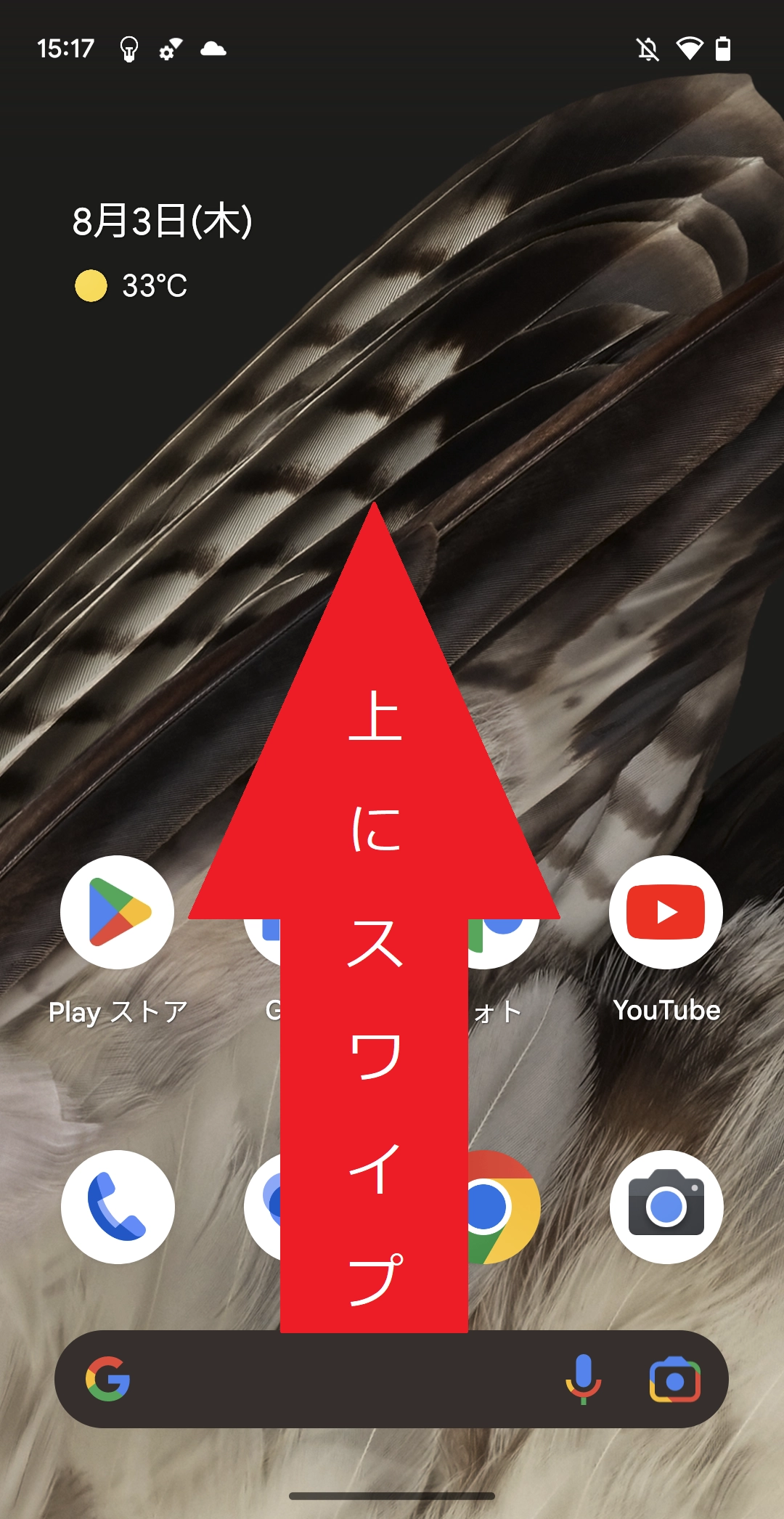Open the Play ストア app

[x=117, y=912]
